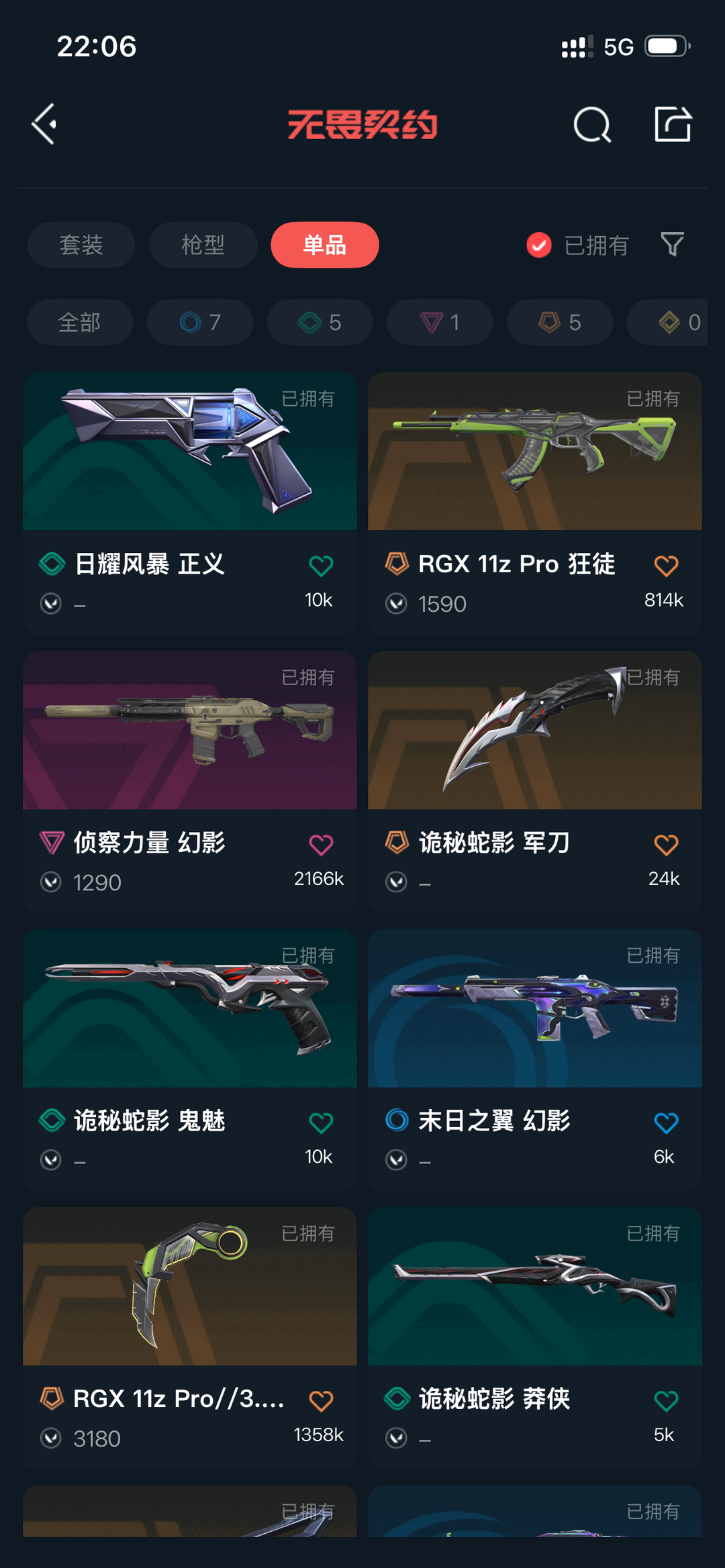Like the RGX 11z Pro 狂徒 skin
725x1568 pixels.
coord(666,566)
